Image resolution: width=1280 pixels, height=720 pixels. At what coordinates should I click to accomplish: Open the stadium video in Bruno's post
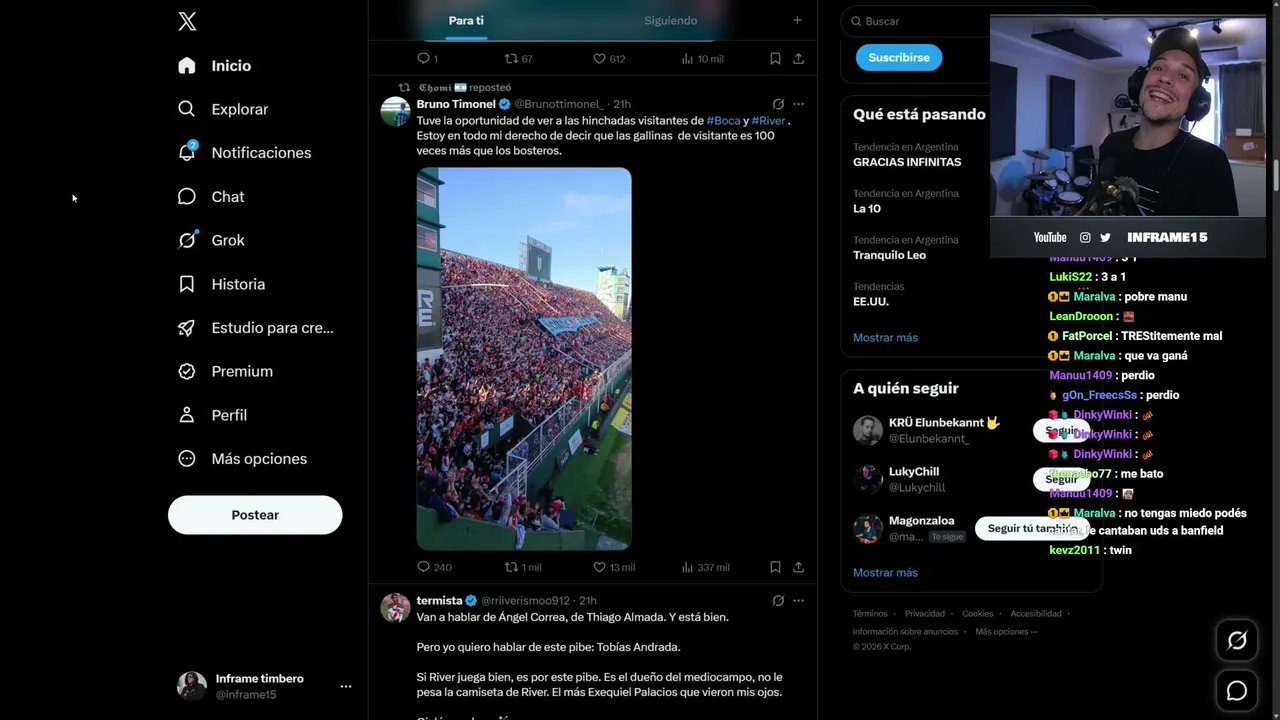point(524,359)
